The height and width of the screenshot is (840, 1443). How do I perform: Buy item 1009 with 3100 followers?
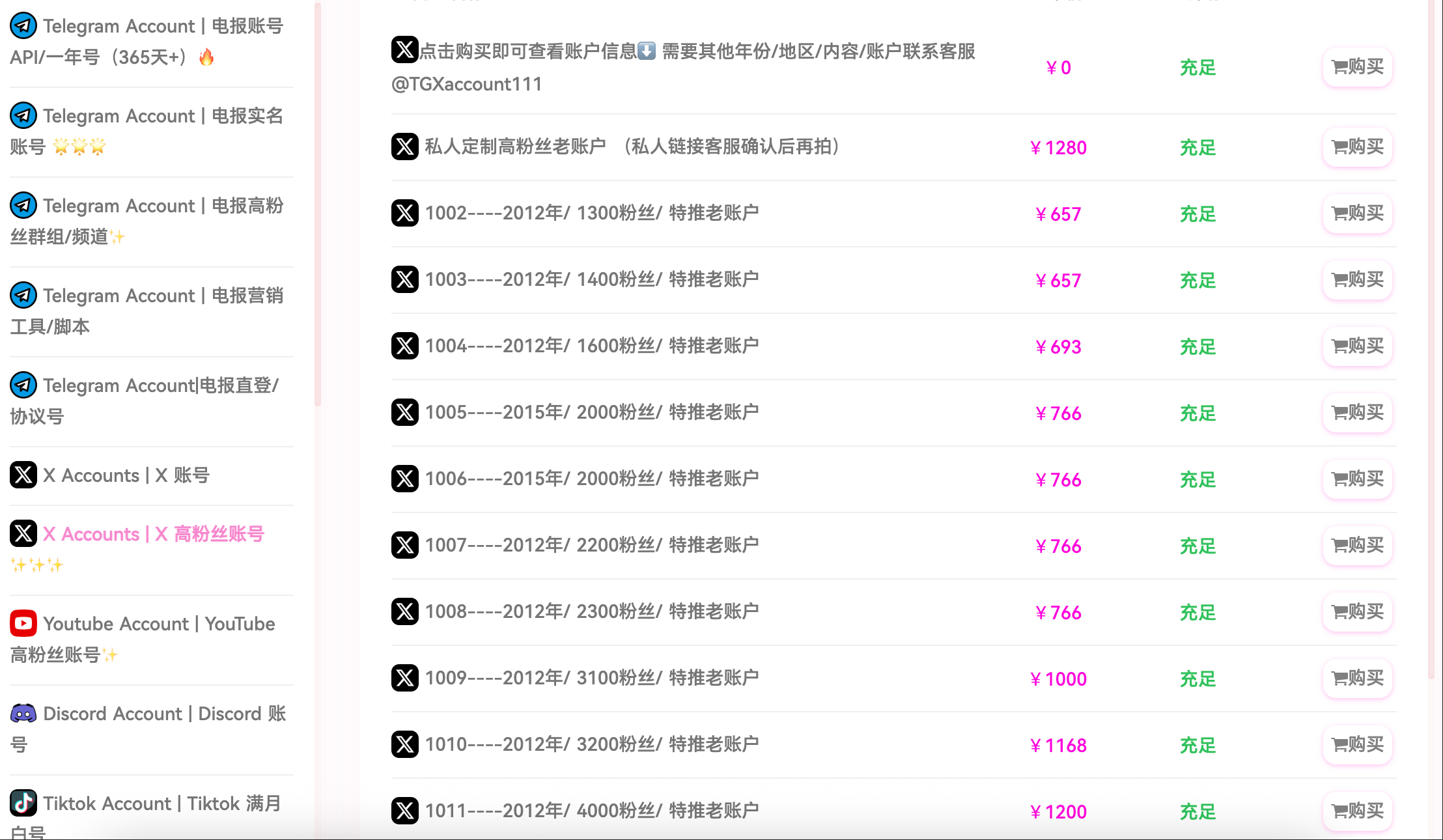(1357, 679)
